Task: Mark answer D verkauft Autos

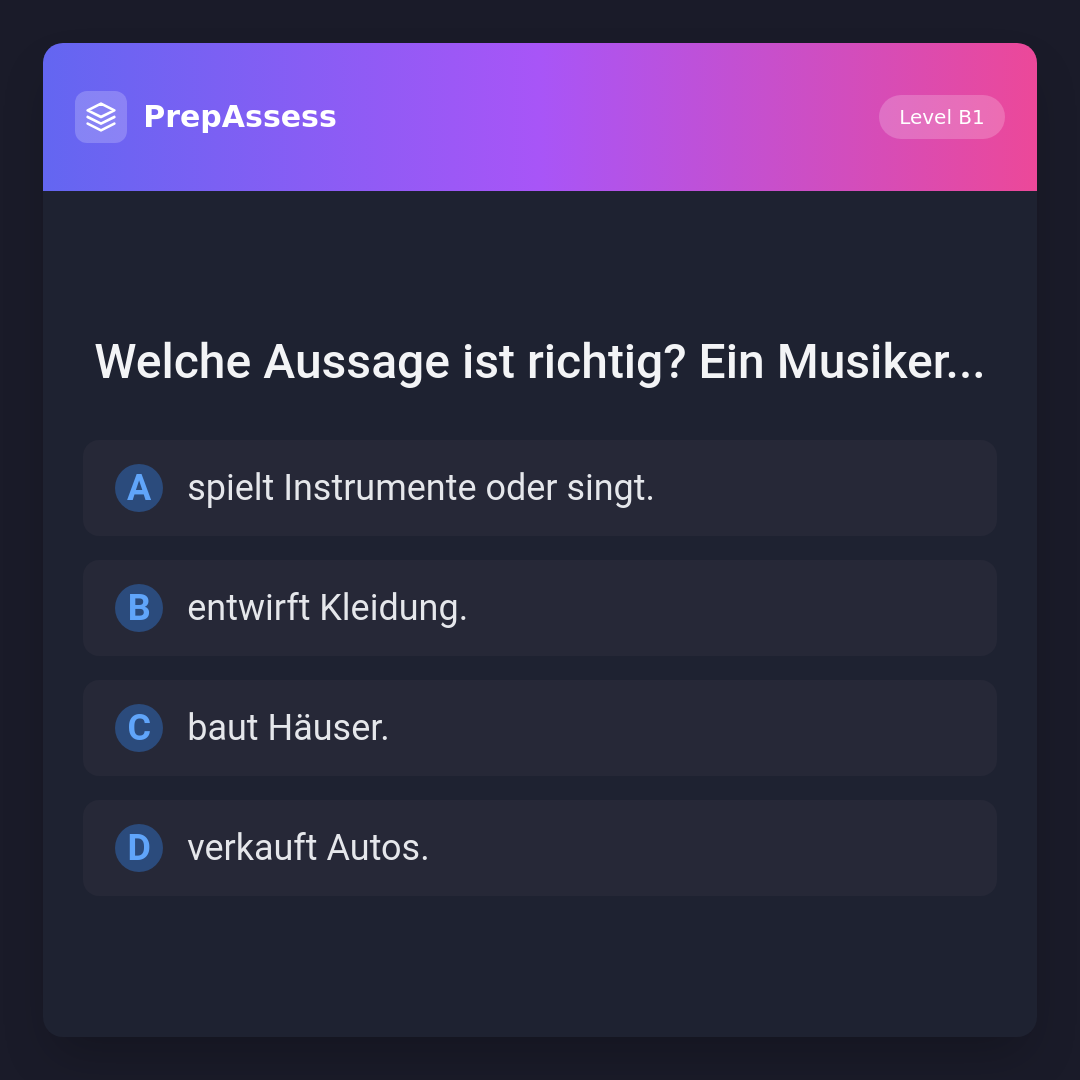Action: [x=540, y=848]
